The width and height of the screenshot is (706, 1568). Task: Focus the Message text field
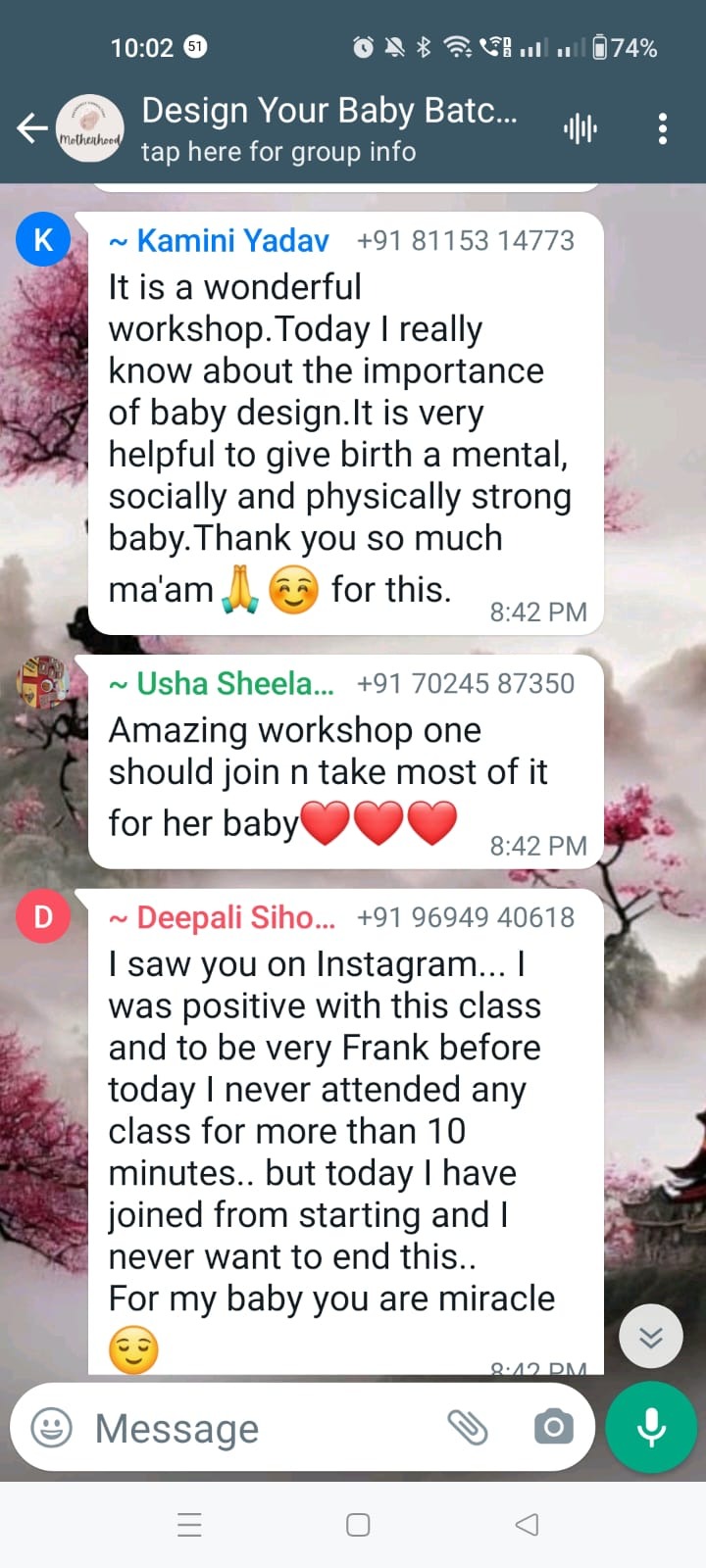pos(255,1428)
